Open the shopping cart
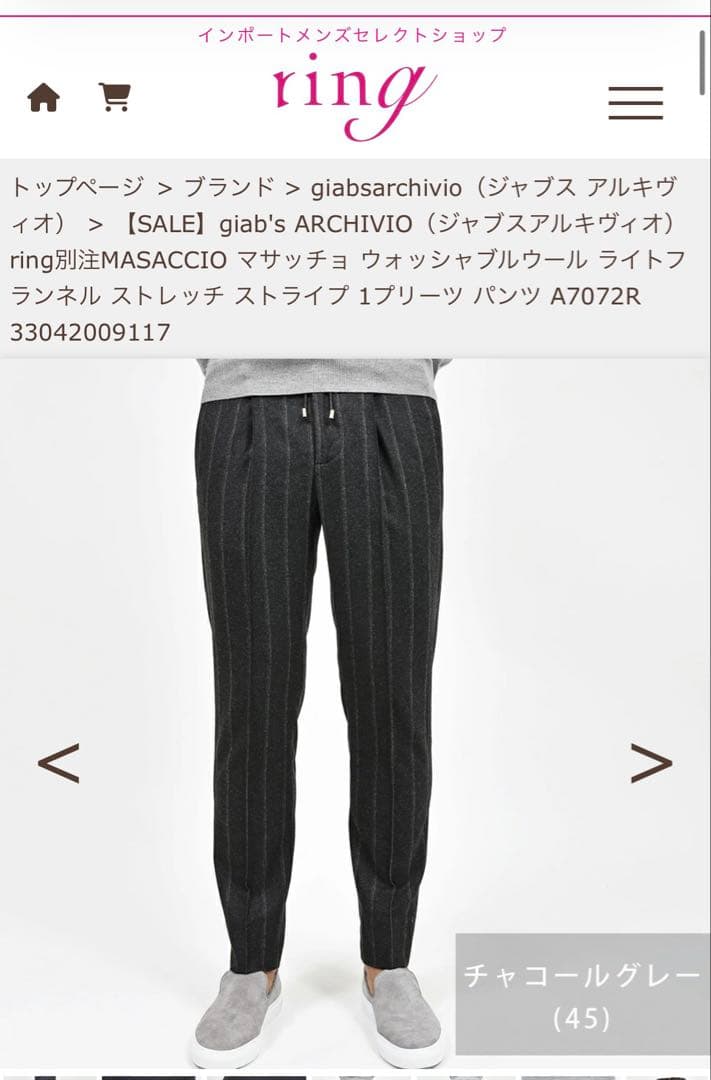Viewport: 711px width, 1080px height. point(115,97)
